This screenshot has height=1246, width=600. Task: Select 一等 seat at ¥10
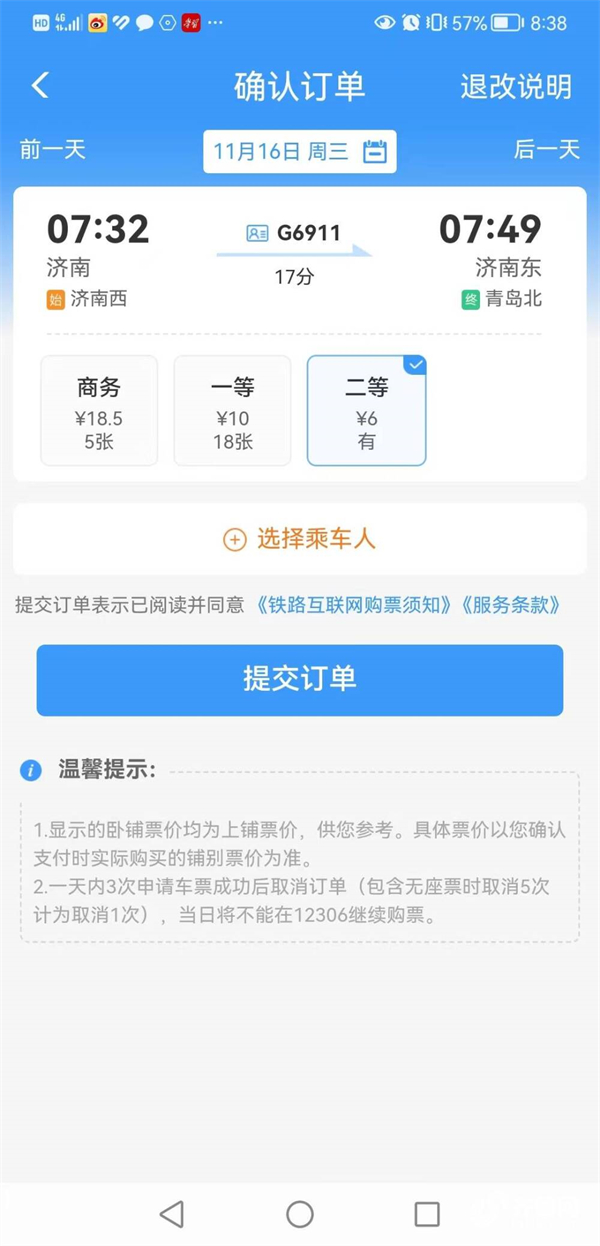[x=232, y=410]
